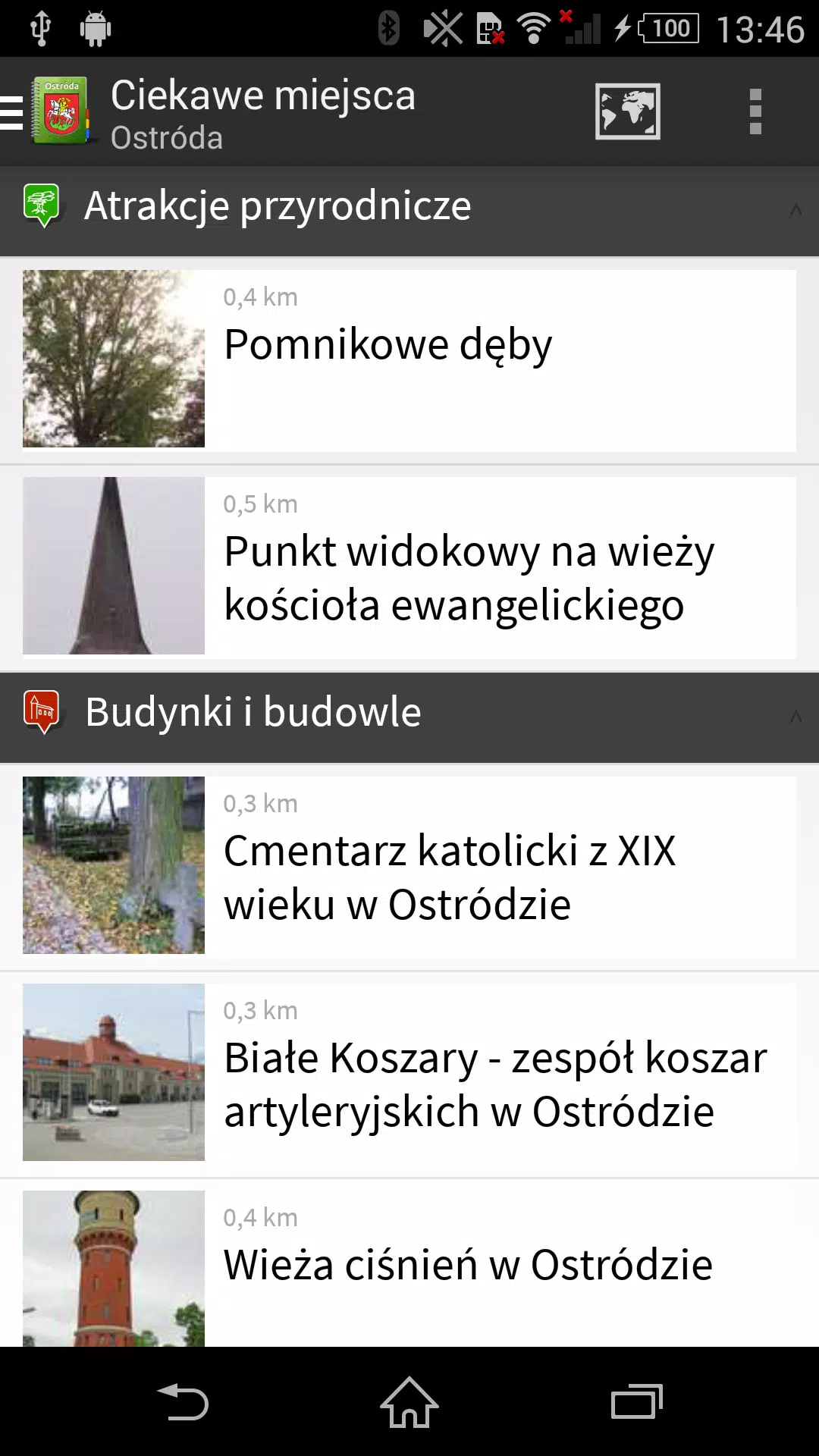This screenshot has height=1456, width=819.
Task: Open Białe Koszary entry
Action: point(409,1073)
